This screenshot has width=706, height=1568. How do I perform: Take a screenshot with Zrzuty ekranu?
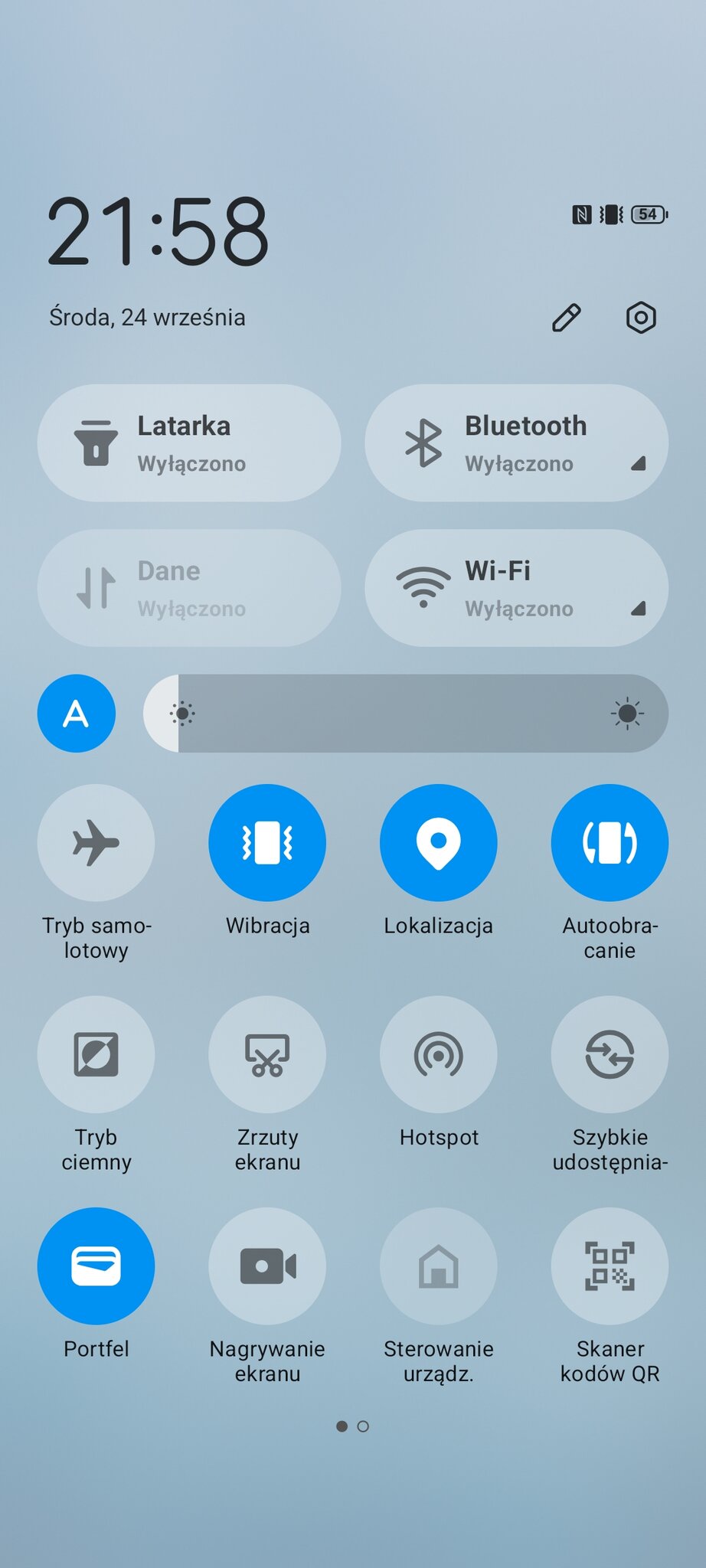coord(267,1054)
